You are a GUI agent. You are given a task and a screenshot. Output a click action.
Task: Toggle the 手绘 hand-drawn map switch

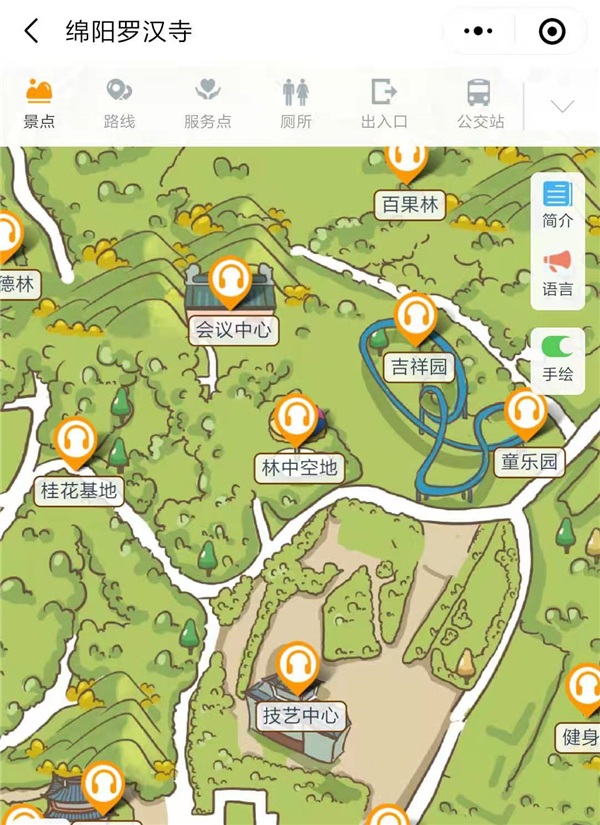[x=558, y=347]
